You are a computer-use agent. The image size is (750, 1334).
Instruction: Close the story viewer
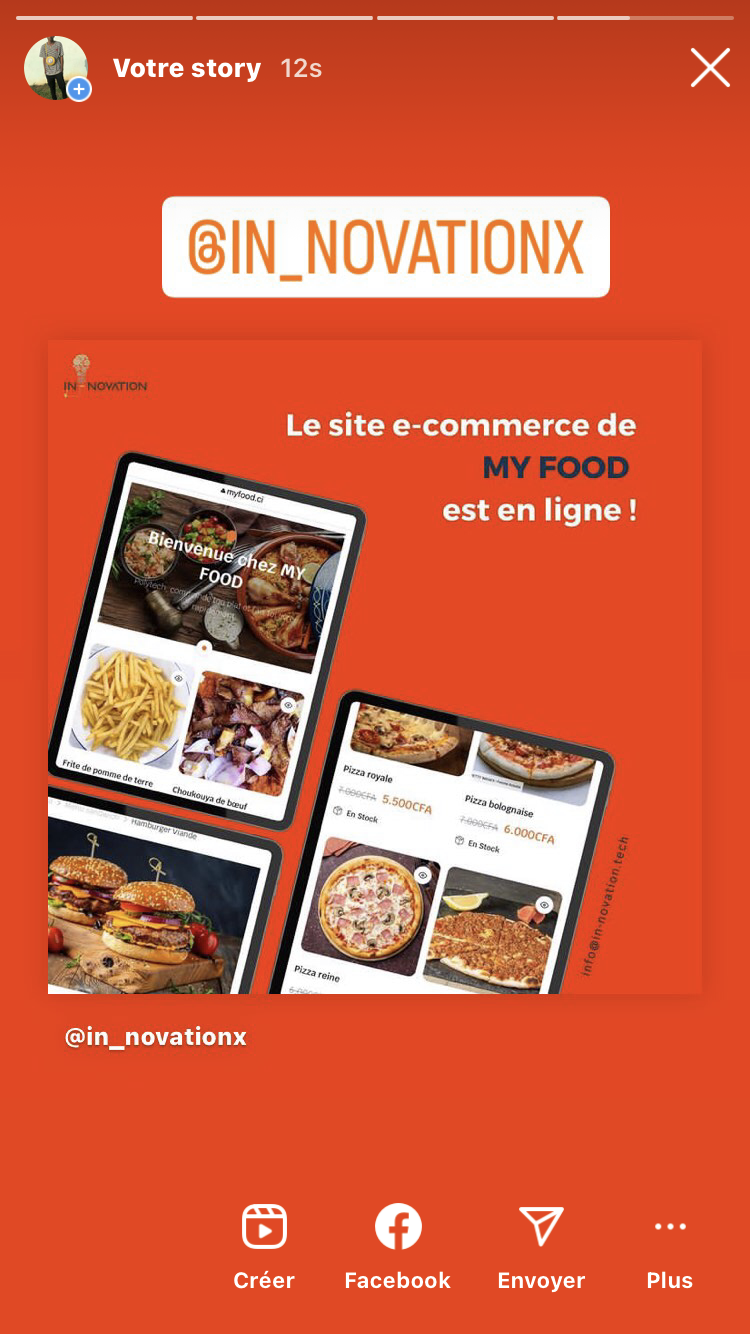710,68
